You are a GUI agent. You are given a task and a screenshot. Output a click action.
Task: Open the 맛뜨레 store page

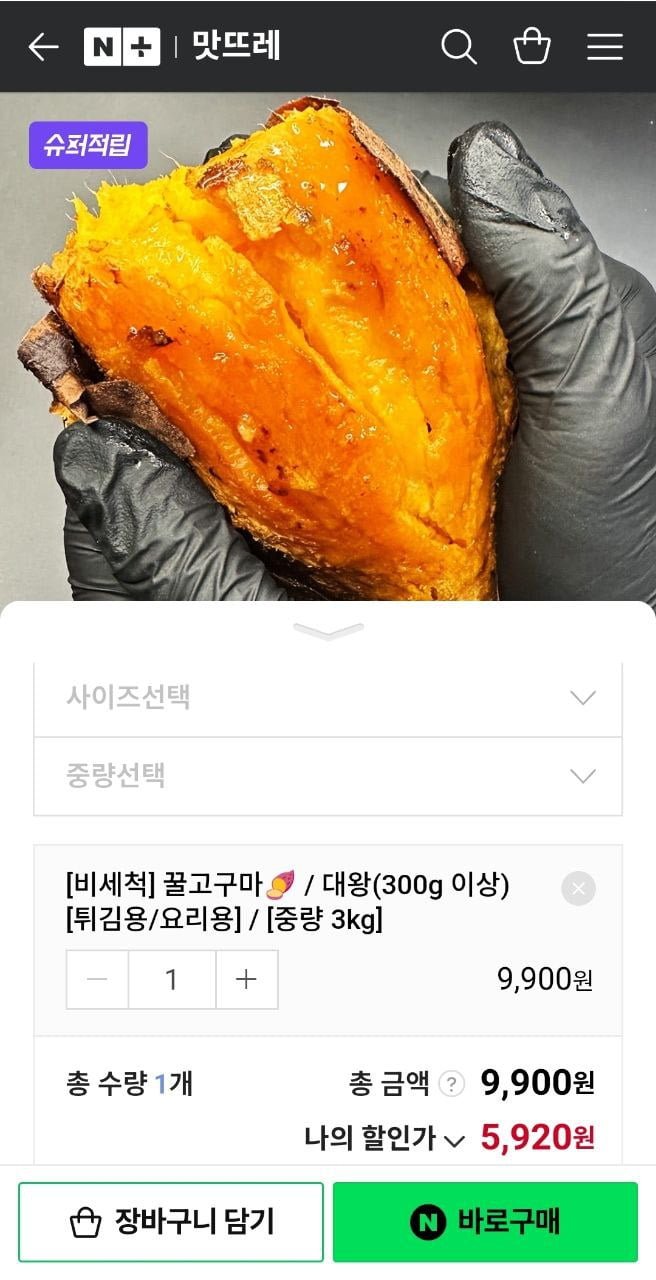tap(236, 46)
